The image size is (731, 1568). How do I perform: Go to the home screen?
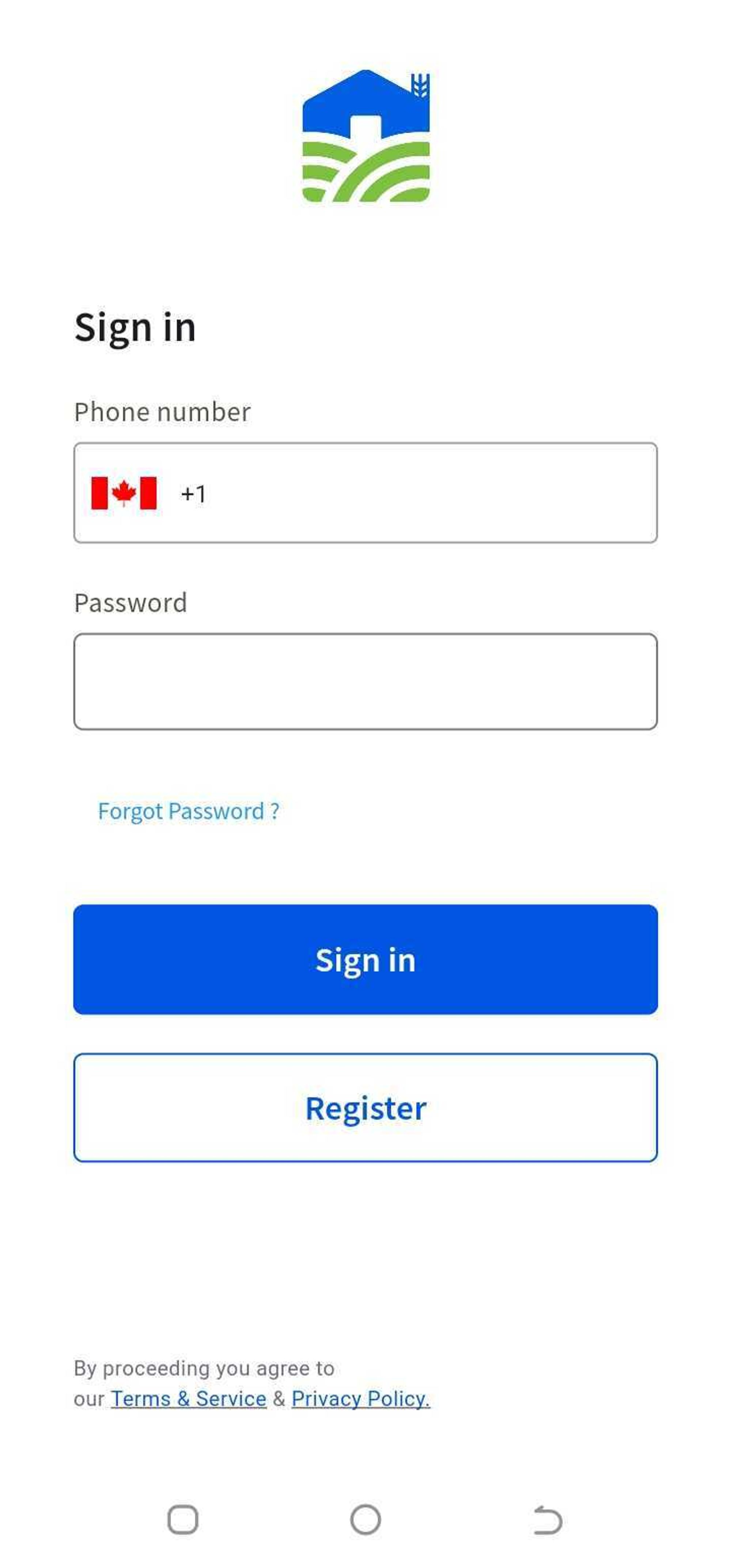365,1520
